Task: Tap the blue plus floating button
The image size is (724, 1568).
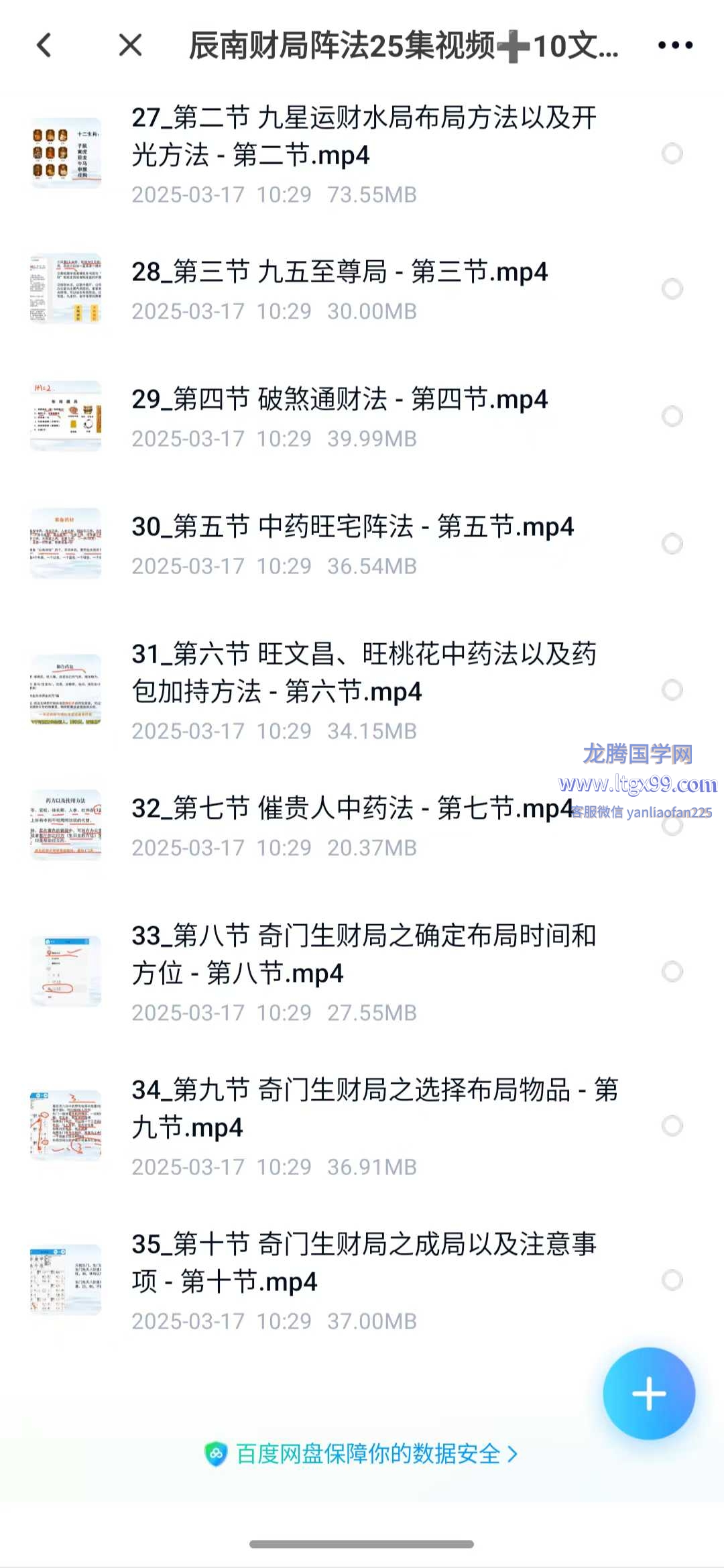Action: [648, 1394]
